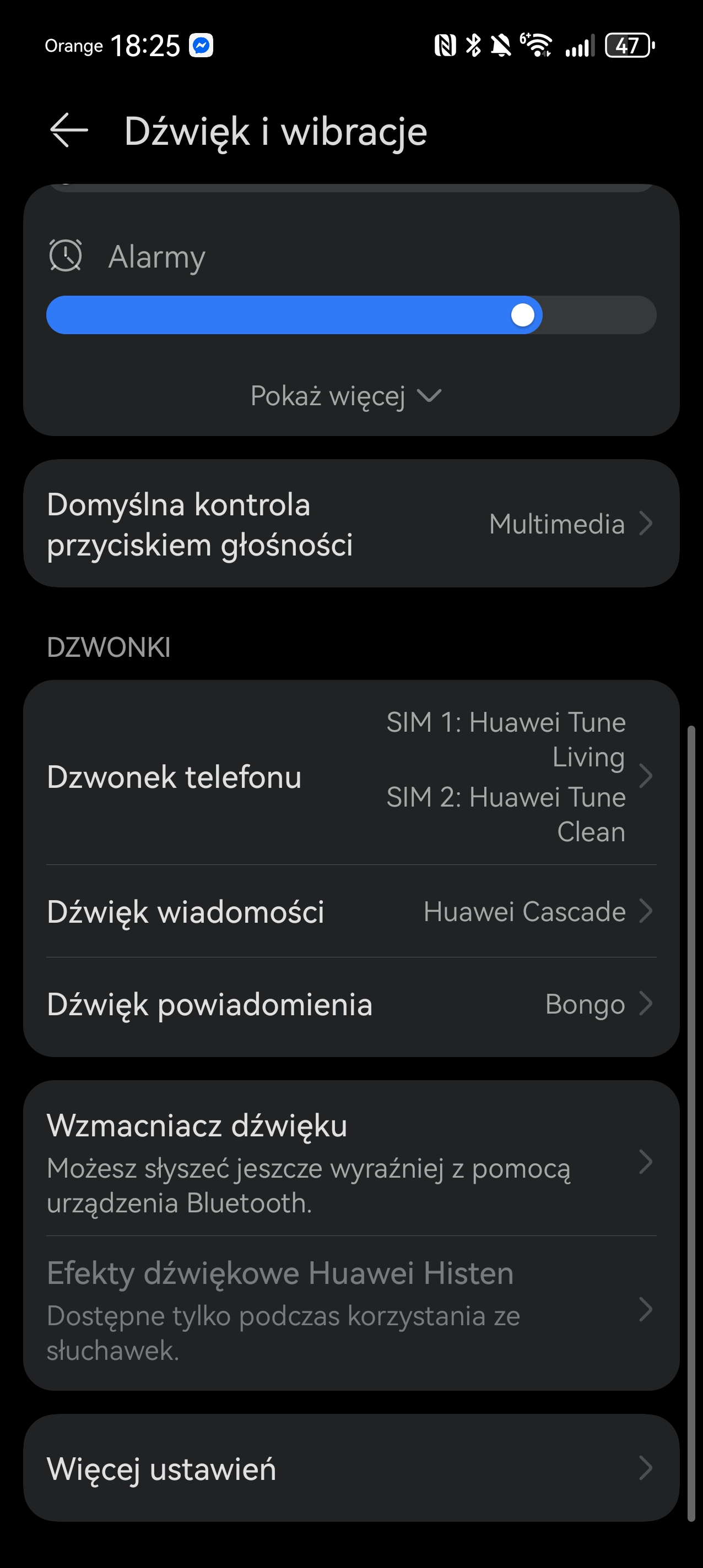
Task: Open Domyślna kontrola przyciskiem głośności
Action: [351, 524]
